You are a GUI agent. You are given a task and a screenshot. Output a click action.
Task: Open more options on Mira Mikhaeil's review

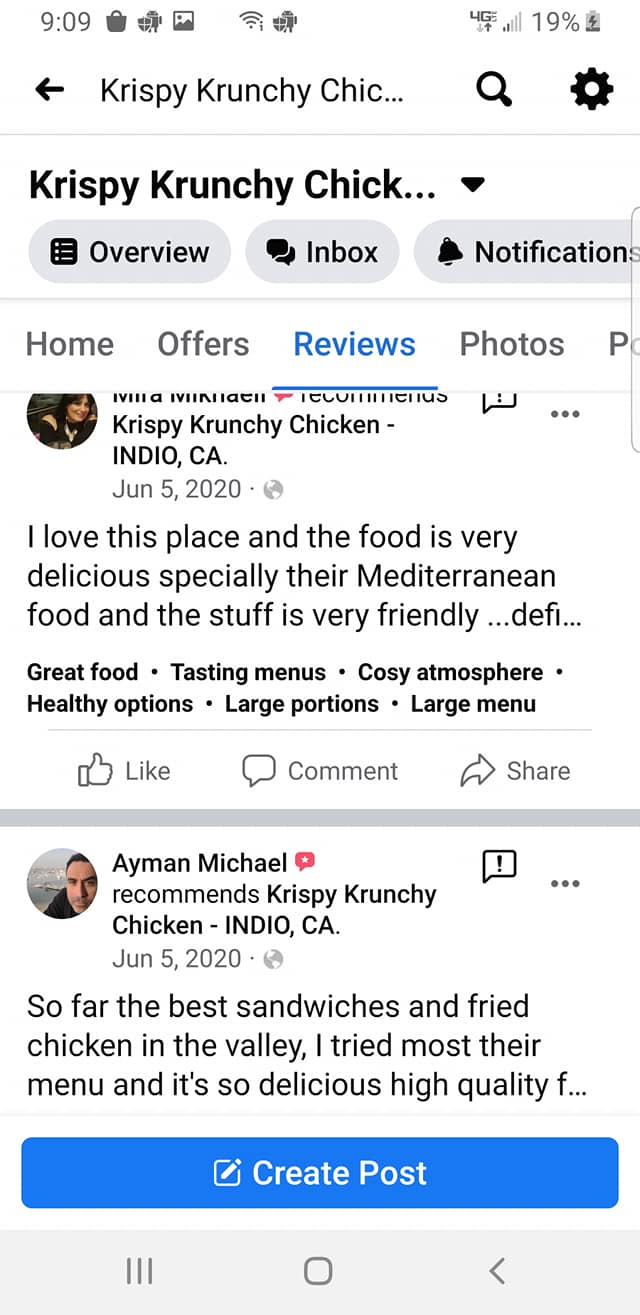[565, 414]
